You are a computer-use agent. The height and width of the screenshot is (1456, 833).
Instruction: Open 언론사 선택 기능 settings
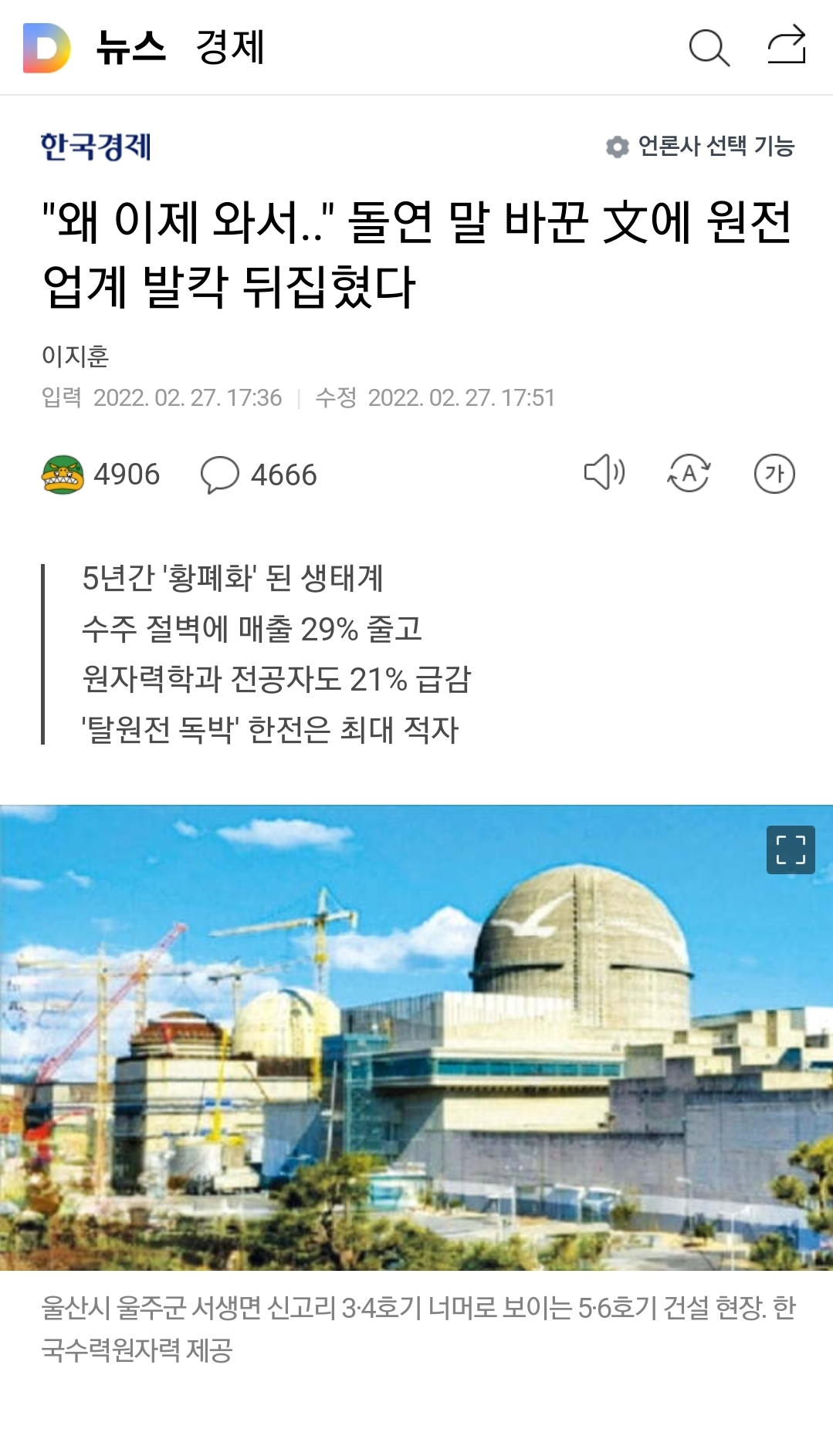(x=701, y=146)
